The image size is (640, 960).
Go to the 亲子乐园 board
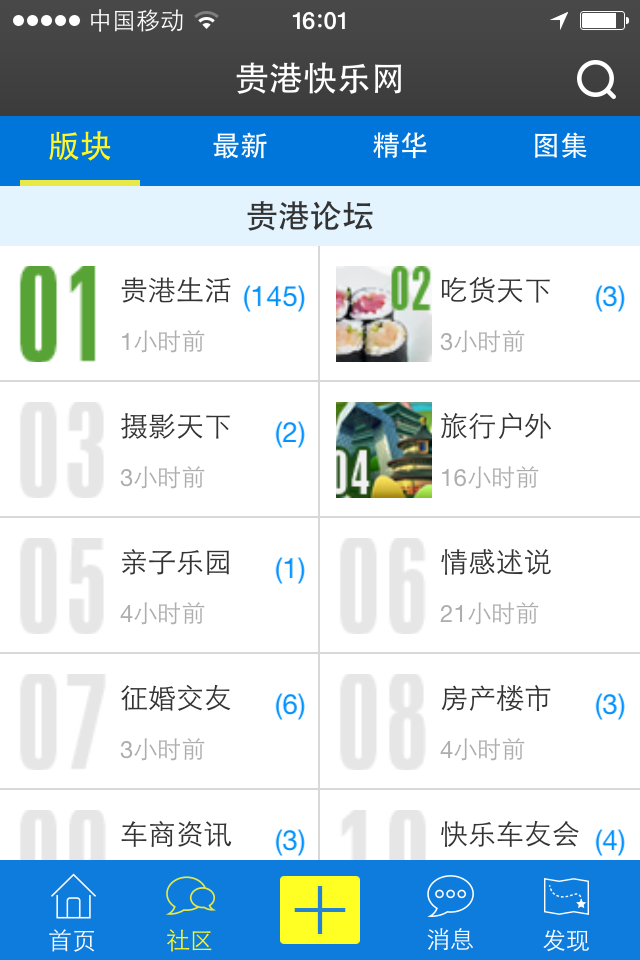click(x=160, y=585)
